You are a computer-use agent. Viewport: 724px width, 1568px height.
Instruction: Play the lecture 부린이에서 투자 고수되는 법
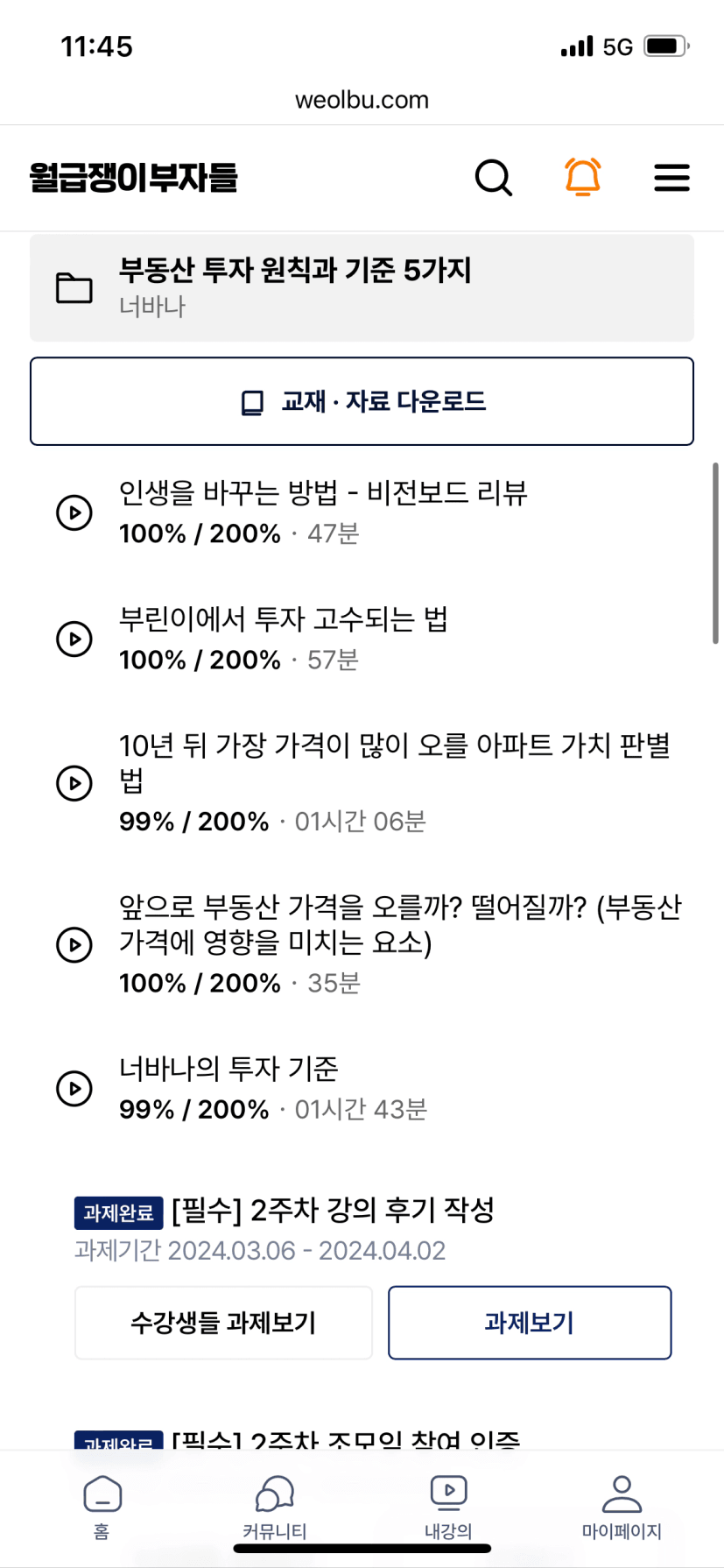tap(362, 639)
